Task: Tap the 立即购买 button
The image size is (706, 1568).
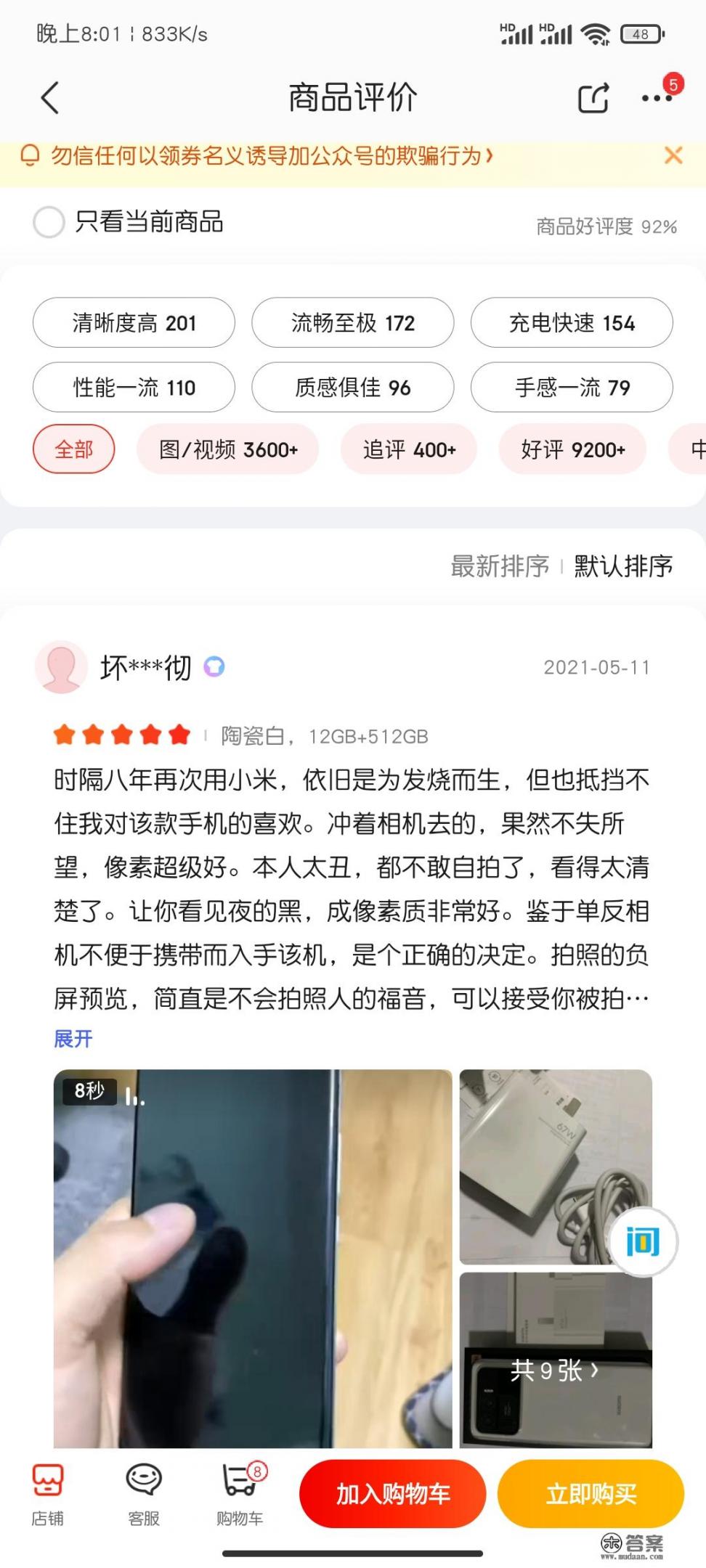Action: point(590,1493)
